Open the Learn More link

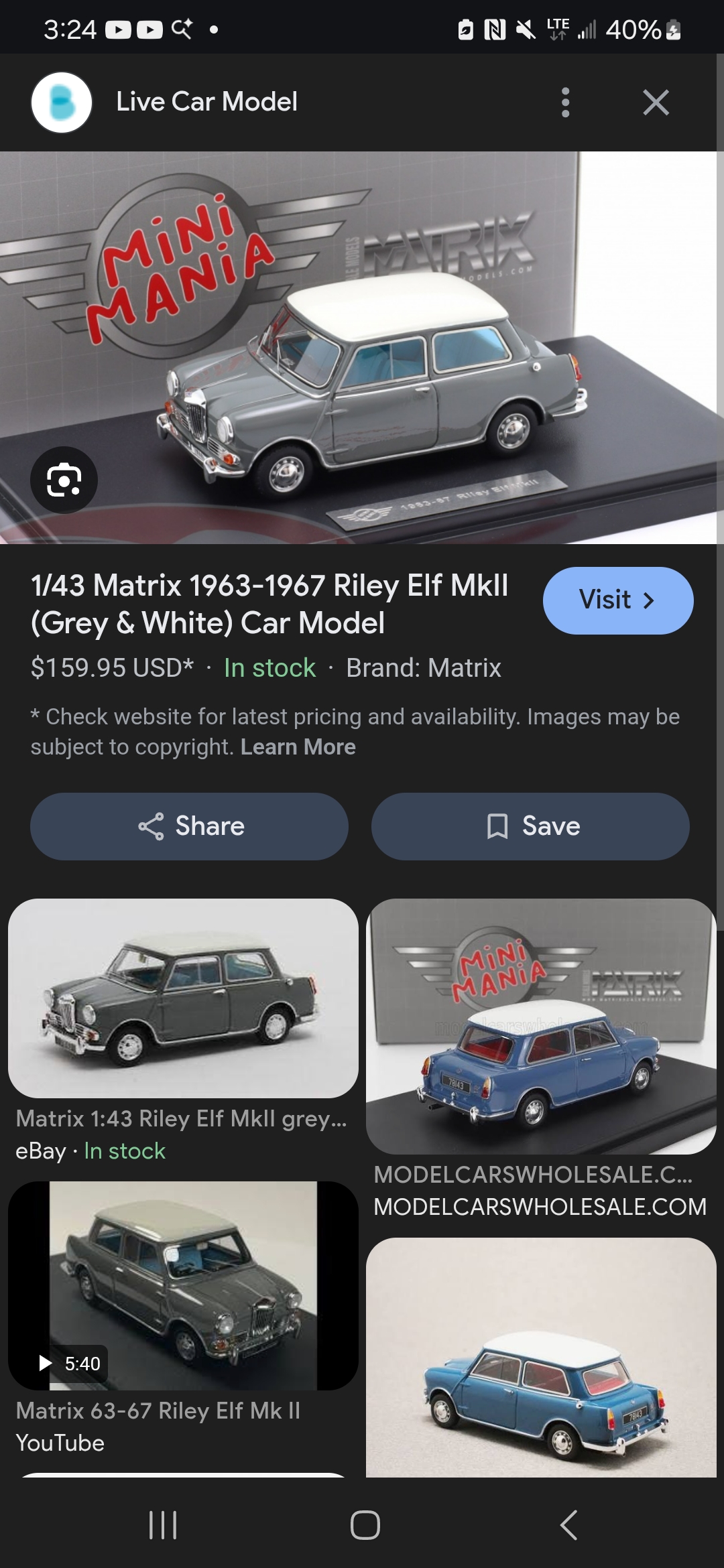tap(298, 747)
